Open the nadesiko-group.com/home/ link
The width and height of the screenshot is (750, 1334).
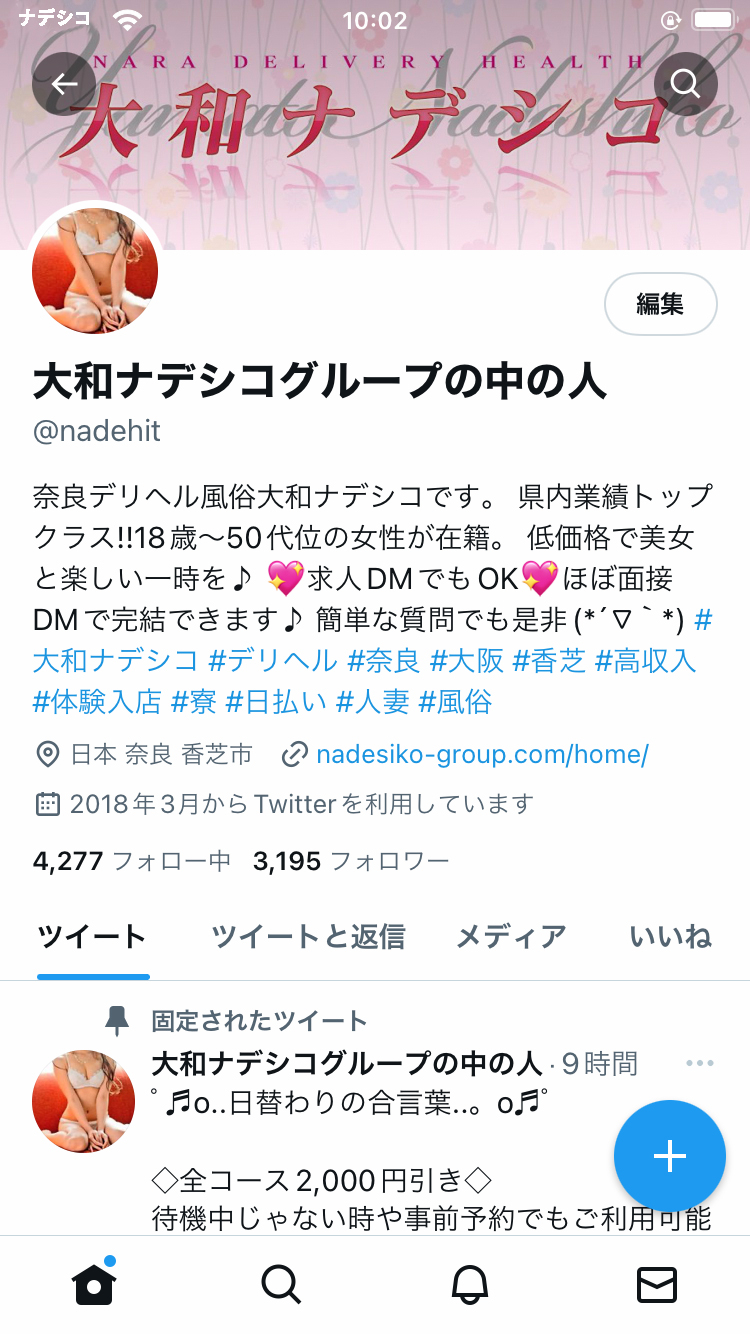[482, 754]
